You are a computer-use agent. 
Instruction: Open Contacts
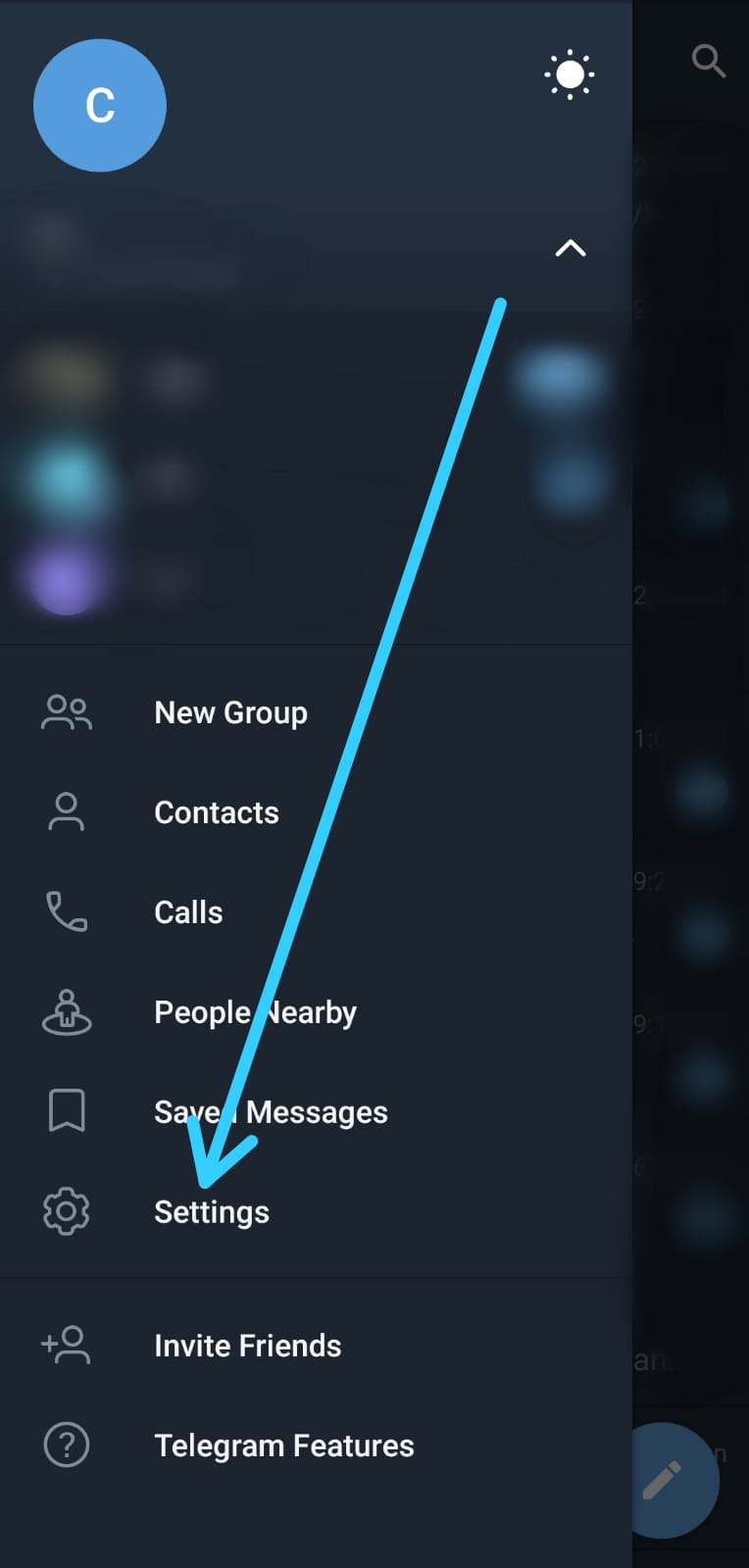(316, 812)
